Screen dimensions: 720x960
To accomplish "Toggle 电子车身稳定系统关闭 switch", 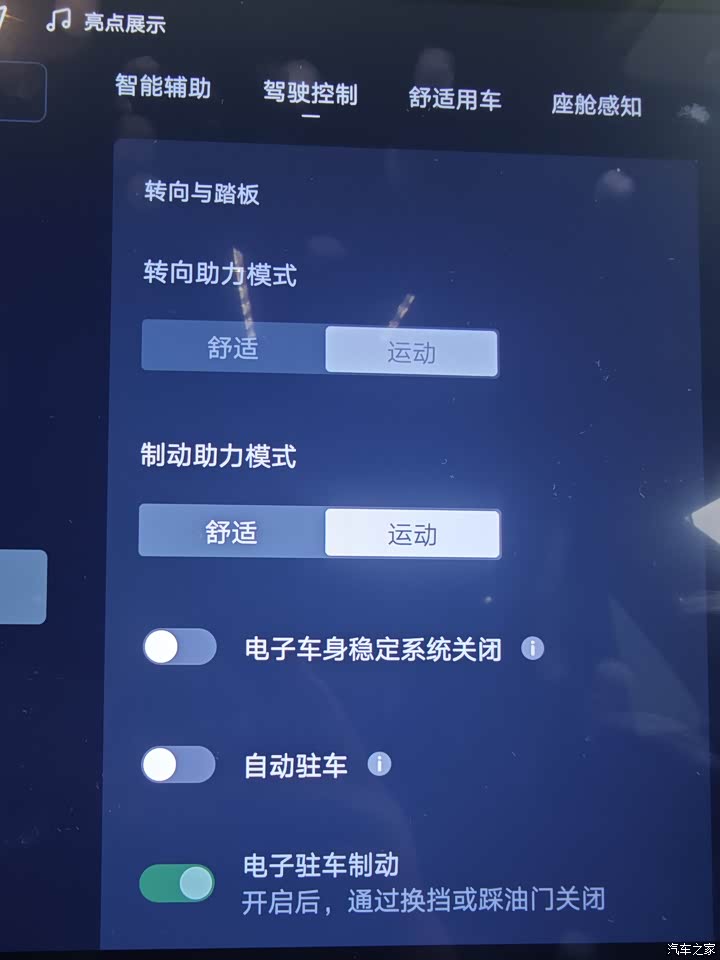I will coord(180,647).
